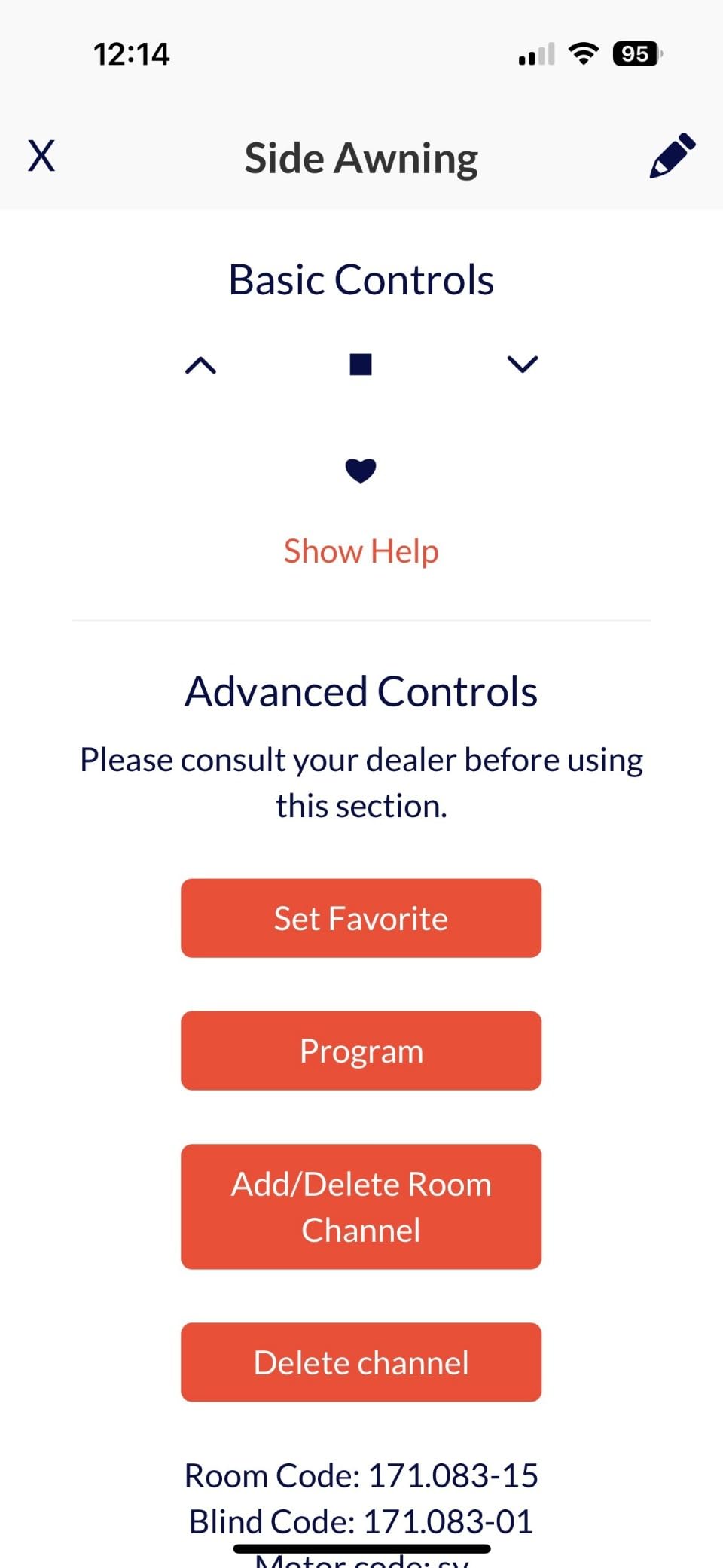Select Add/Delete Room Channel
Image resolution: width=723 pixels, height=1568 pixels.
[361, 1207]
